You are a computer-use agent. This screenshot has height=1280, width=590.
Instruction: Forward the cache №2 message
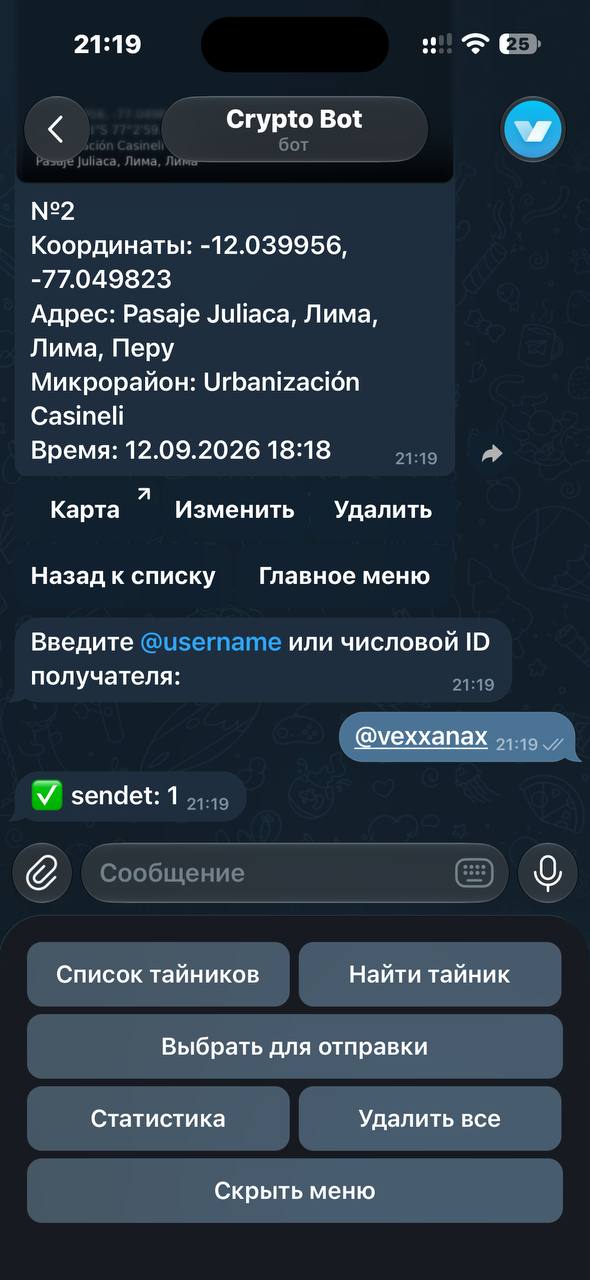point(491,454)
